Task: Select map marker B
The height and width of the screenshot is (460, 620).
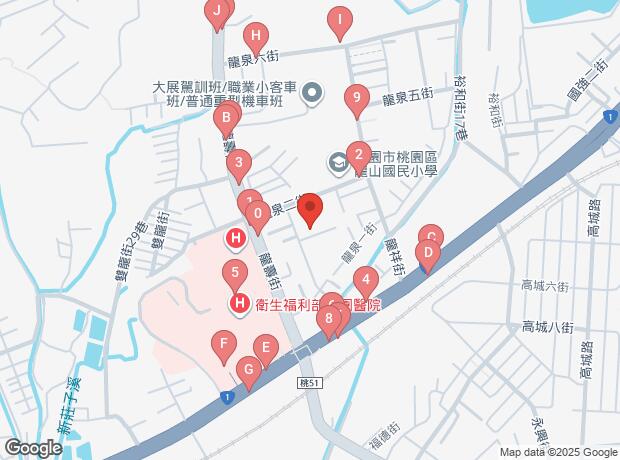Action: point(226,121)
